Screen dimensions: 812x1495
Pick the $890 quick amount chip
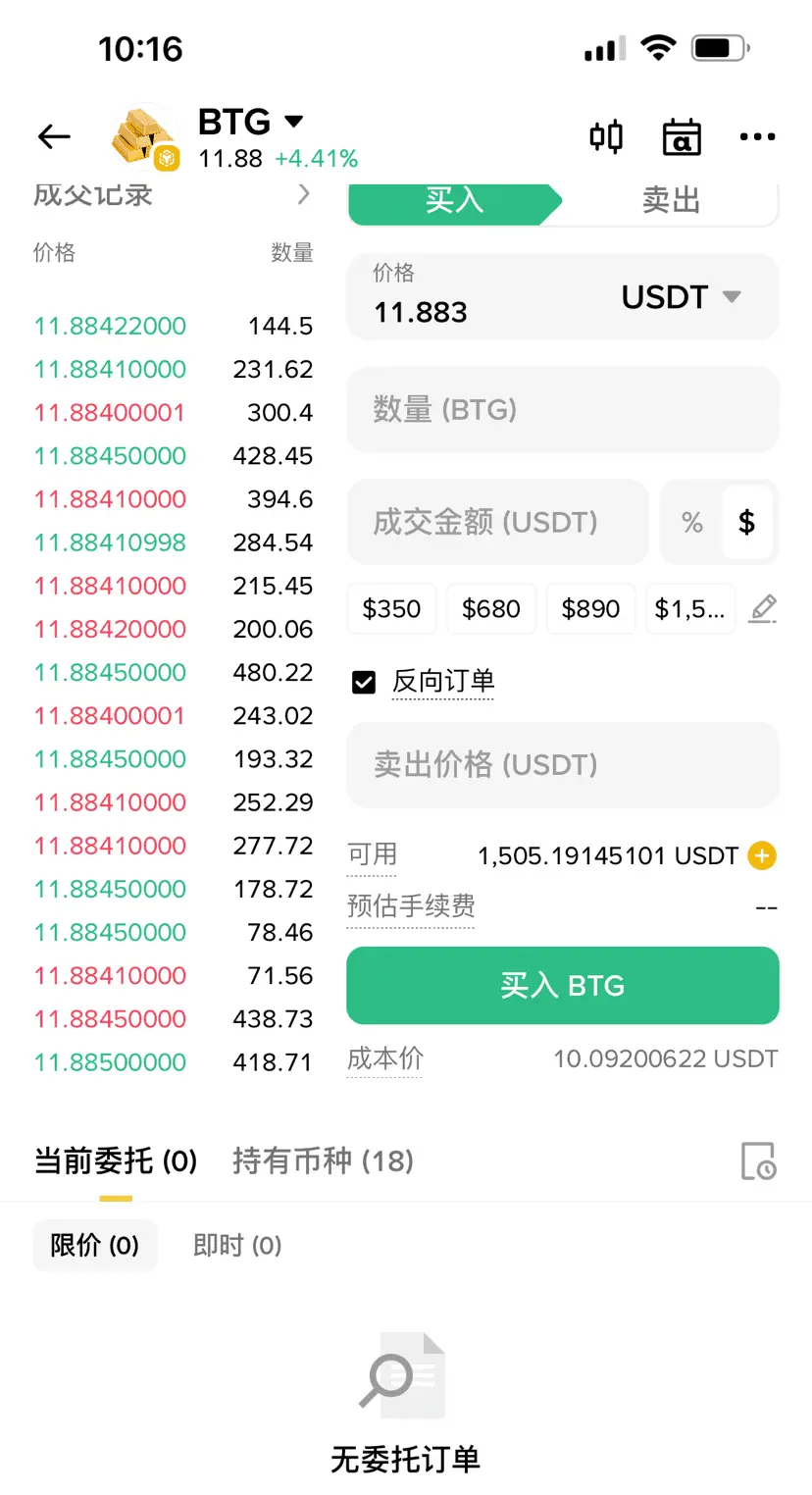pos(590,609)
